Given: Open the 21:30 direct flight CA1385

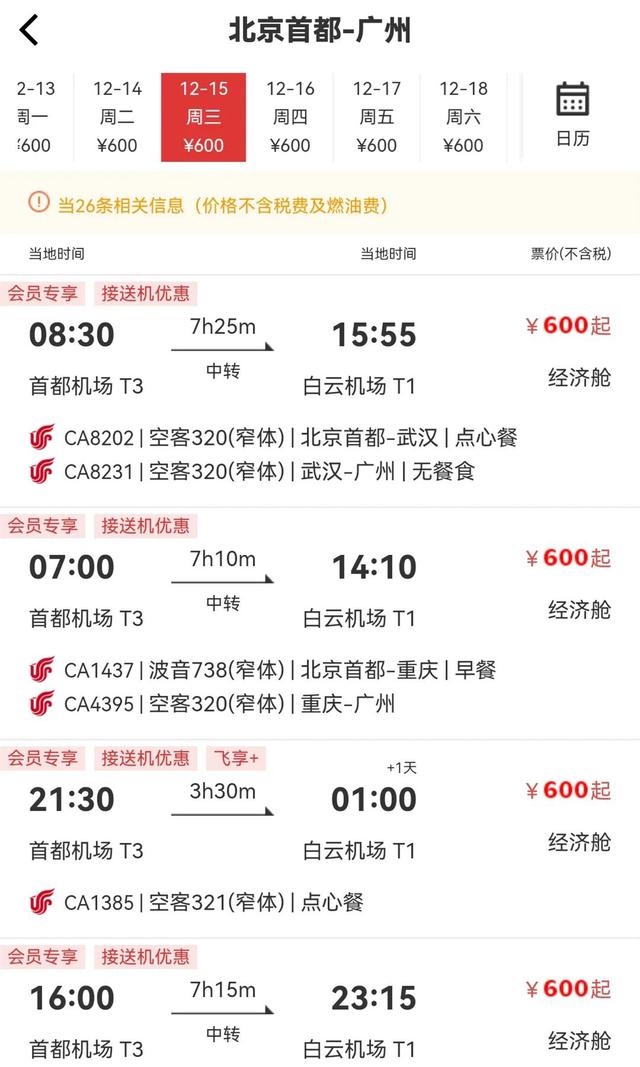Looking at the screenshot, I should tap(320, 839).
